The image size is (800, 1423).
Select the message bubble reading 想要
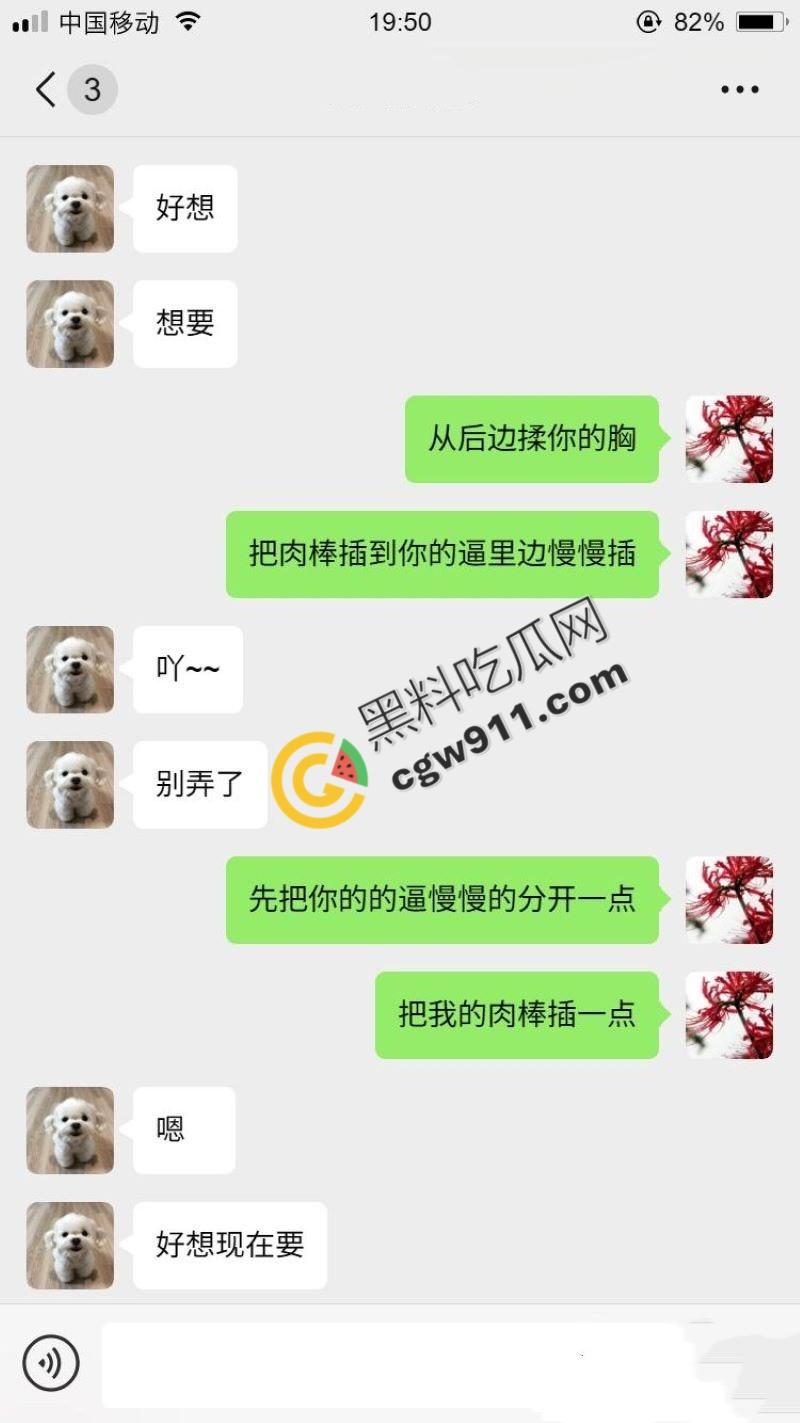pyautogui.click(x=184, y=324)
